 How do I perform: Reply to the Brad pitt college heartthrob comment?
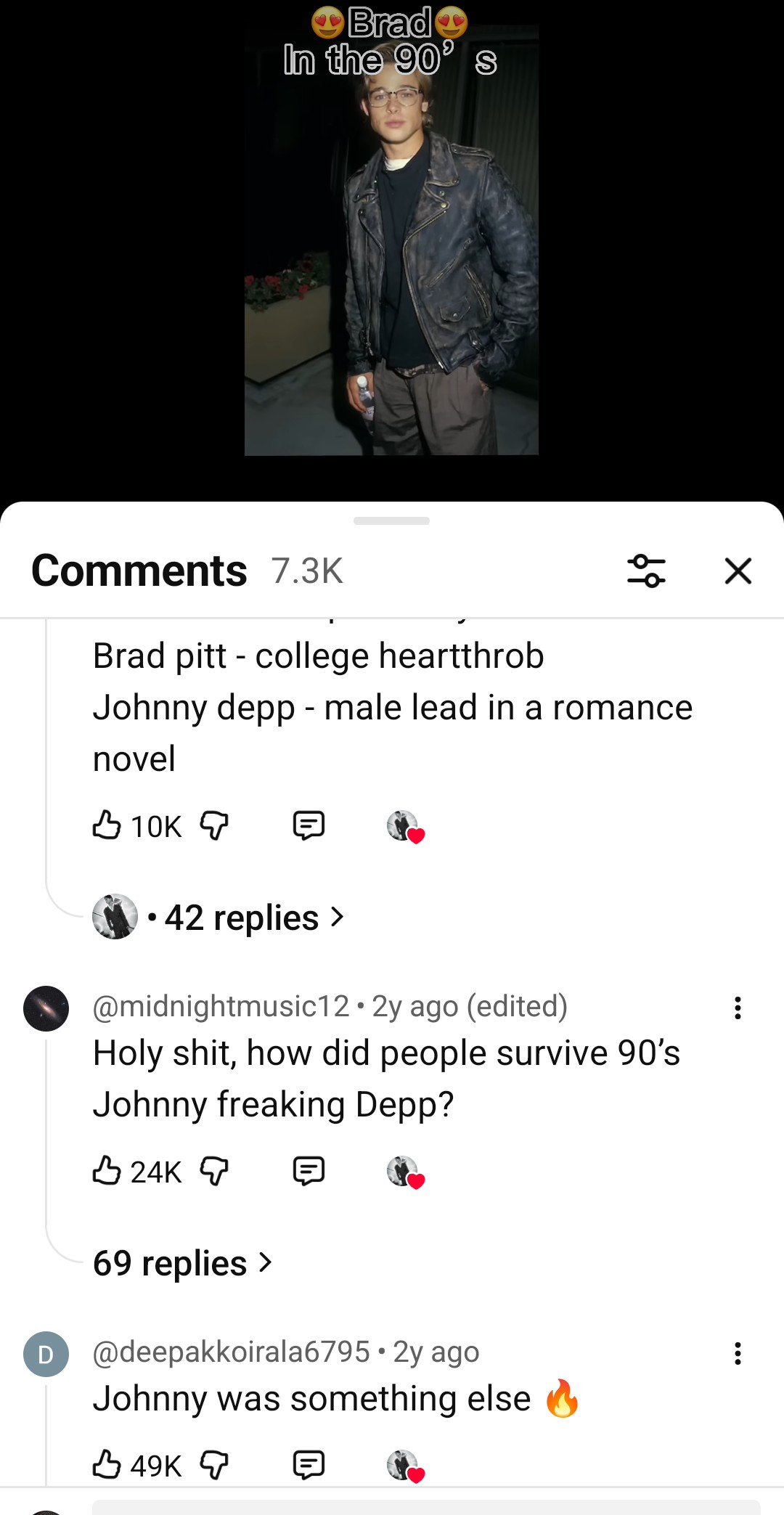pyautogui.click(x=309, y=825)
